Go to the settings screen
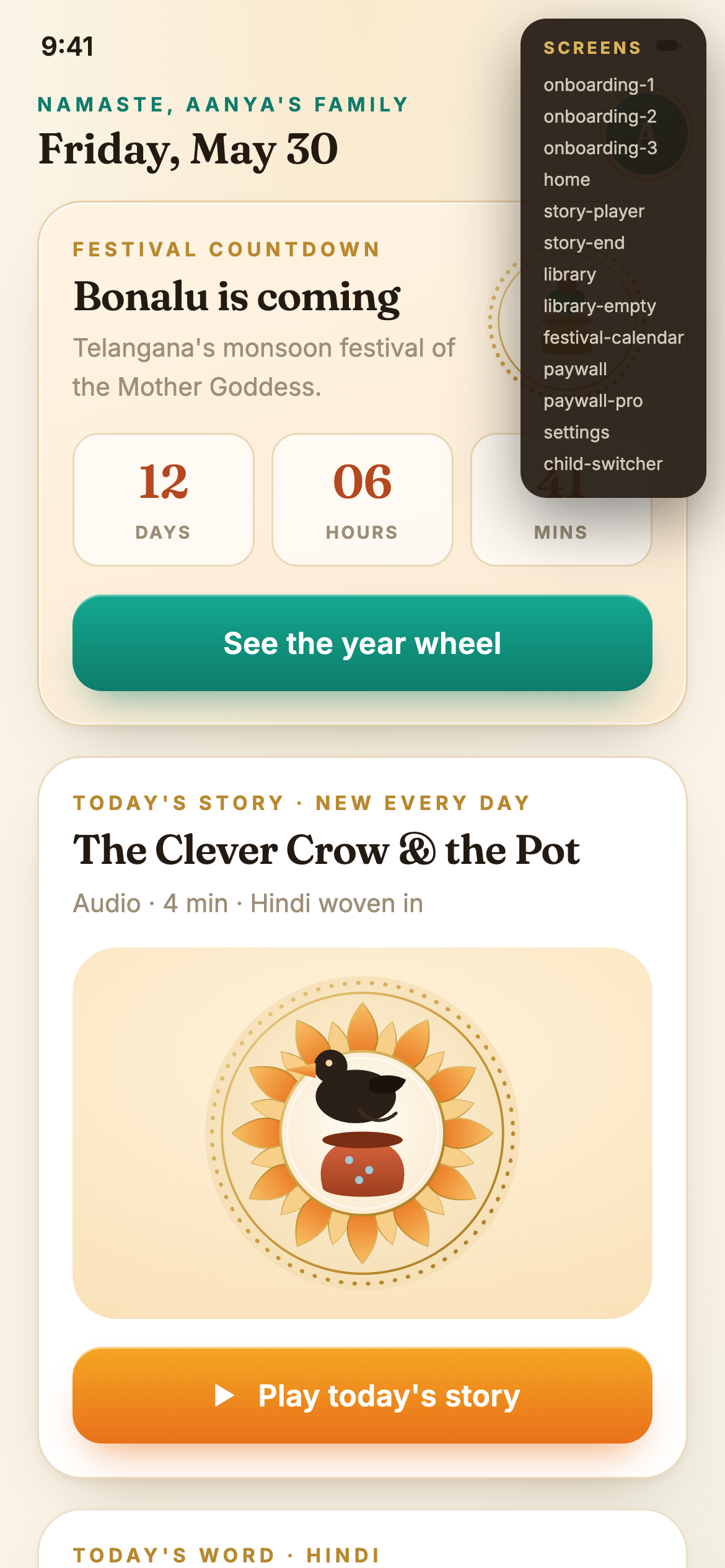 (576, 432)
